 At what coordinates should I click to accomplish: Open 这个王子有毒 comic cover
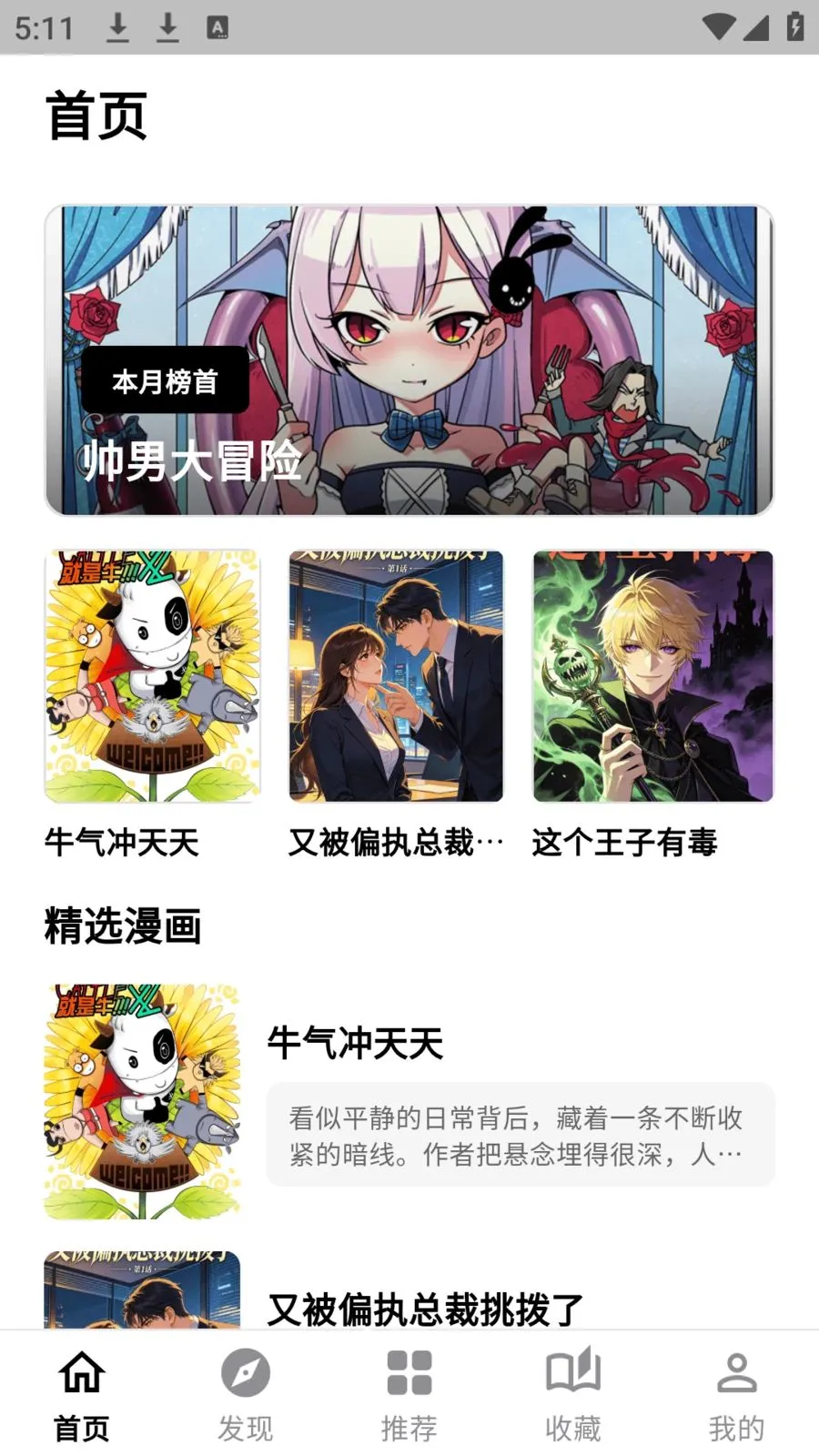[x=652, y=676]
